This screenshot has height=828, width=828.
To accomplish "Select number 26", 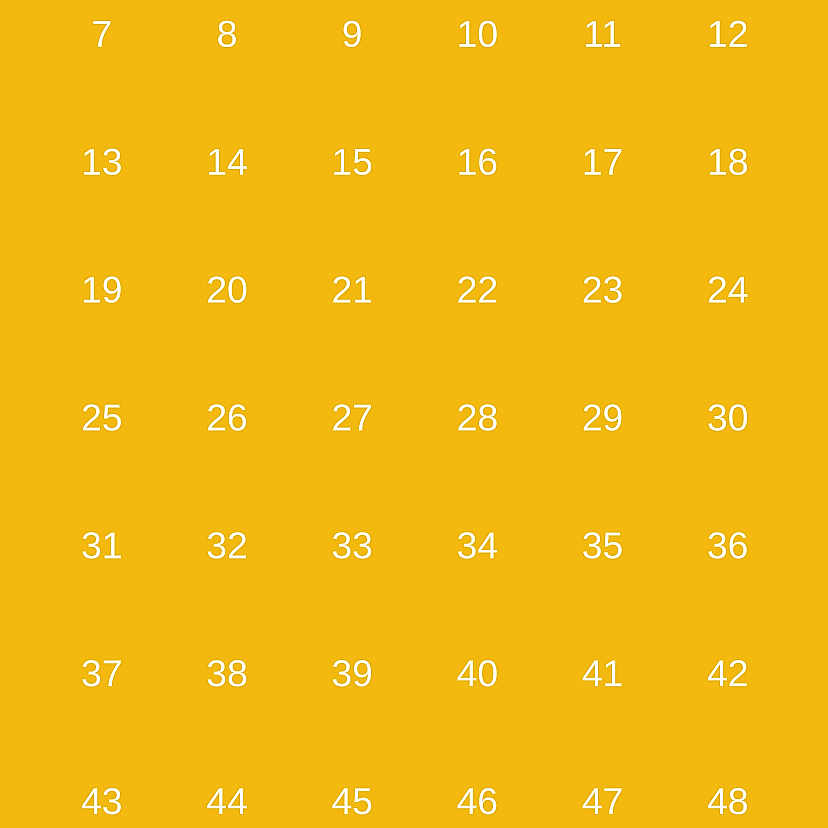I will pos(227,419).
